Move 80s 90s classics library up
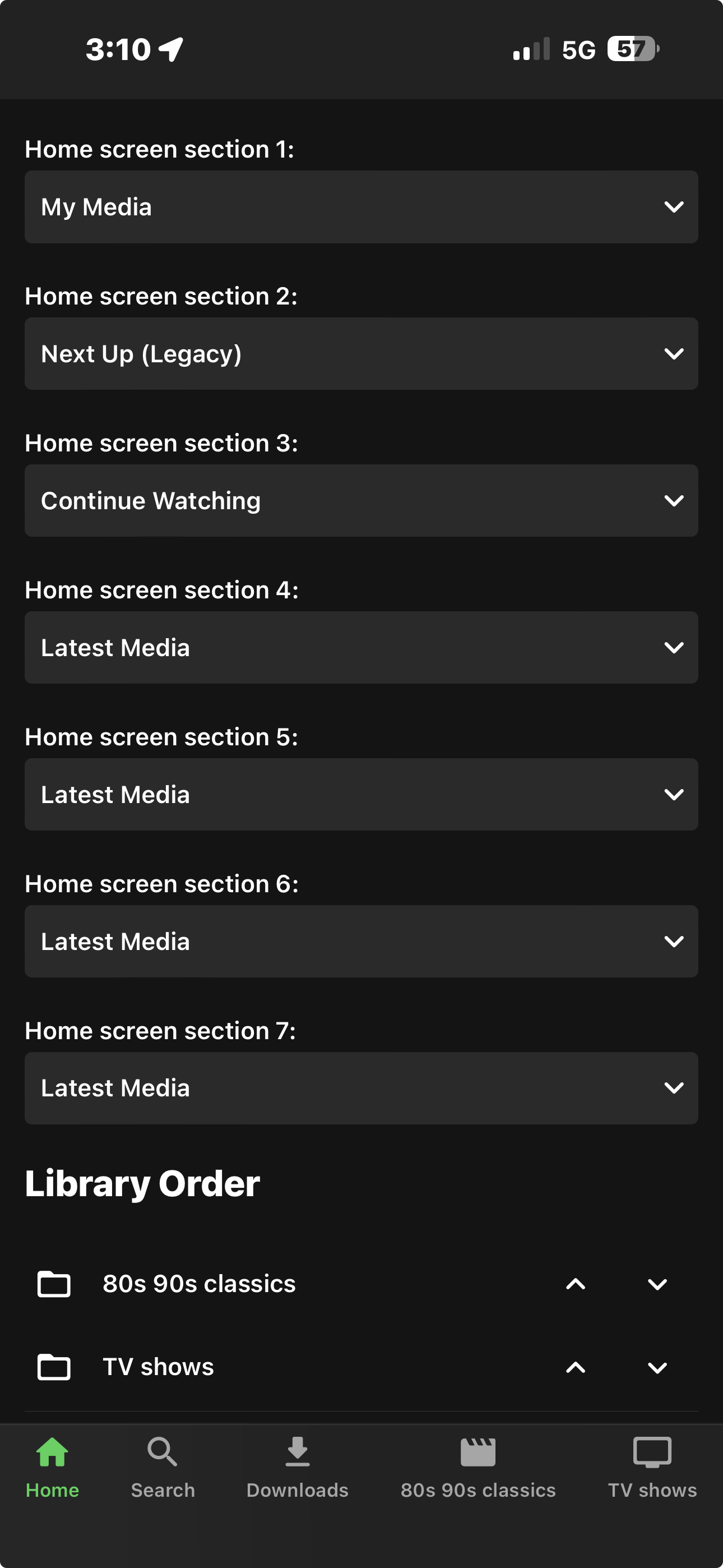723x1568 pixels. click(575, 1284)
